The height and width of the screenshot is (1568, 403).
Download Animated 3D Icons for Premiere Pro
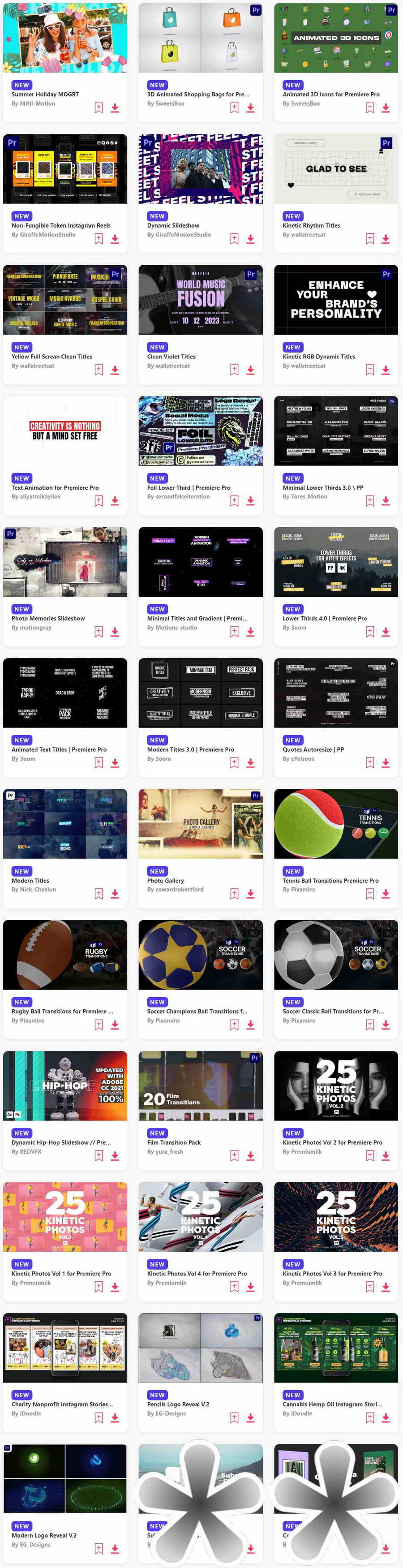tap(386, 108)
